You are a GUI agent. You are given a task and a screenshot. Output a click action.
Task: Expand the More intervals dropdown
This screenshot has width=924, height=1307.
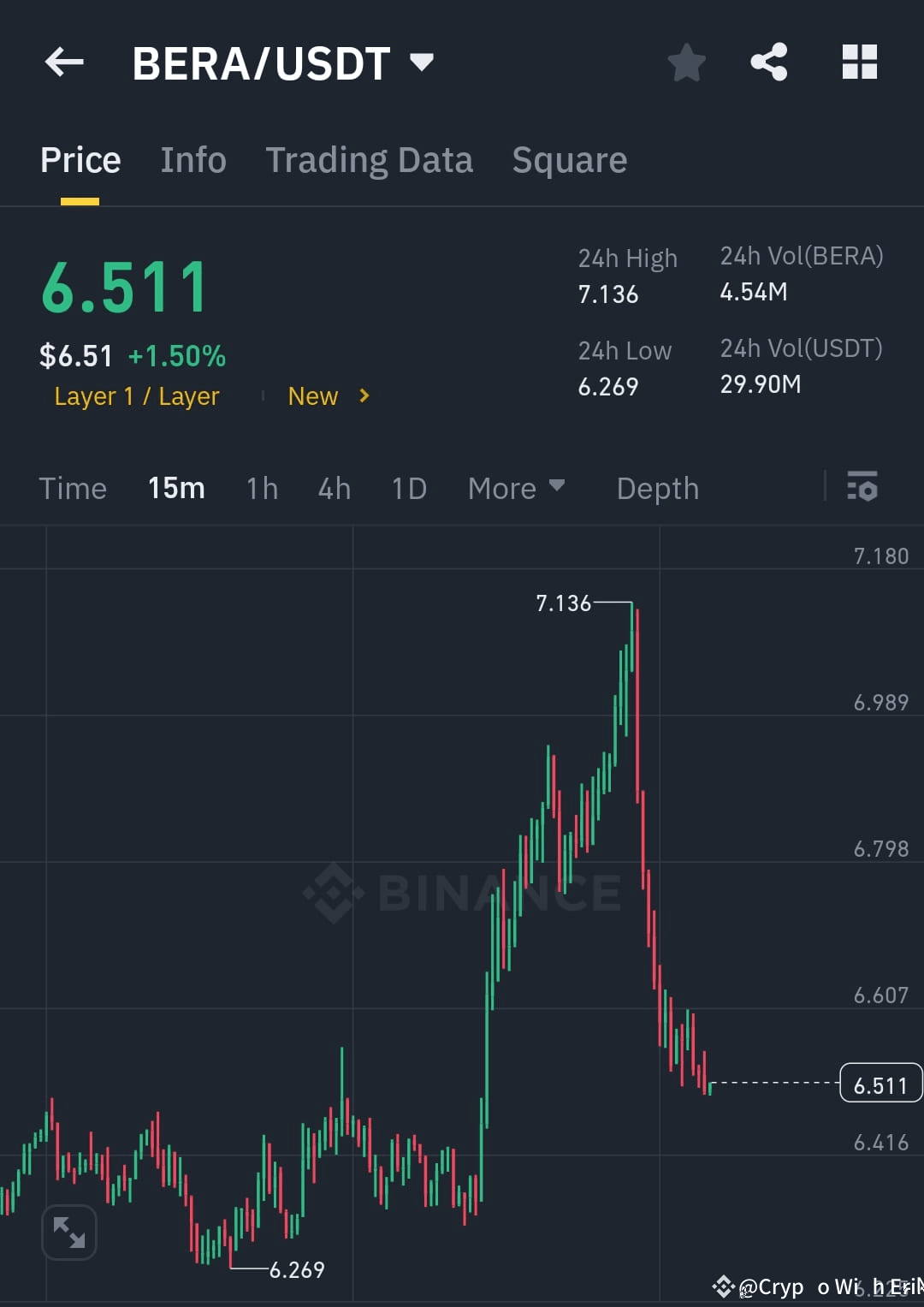[x=517, y=487]
